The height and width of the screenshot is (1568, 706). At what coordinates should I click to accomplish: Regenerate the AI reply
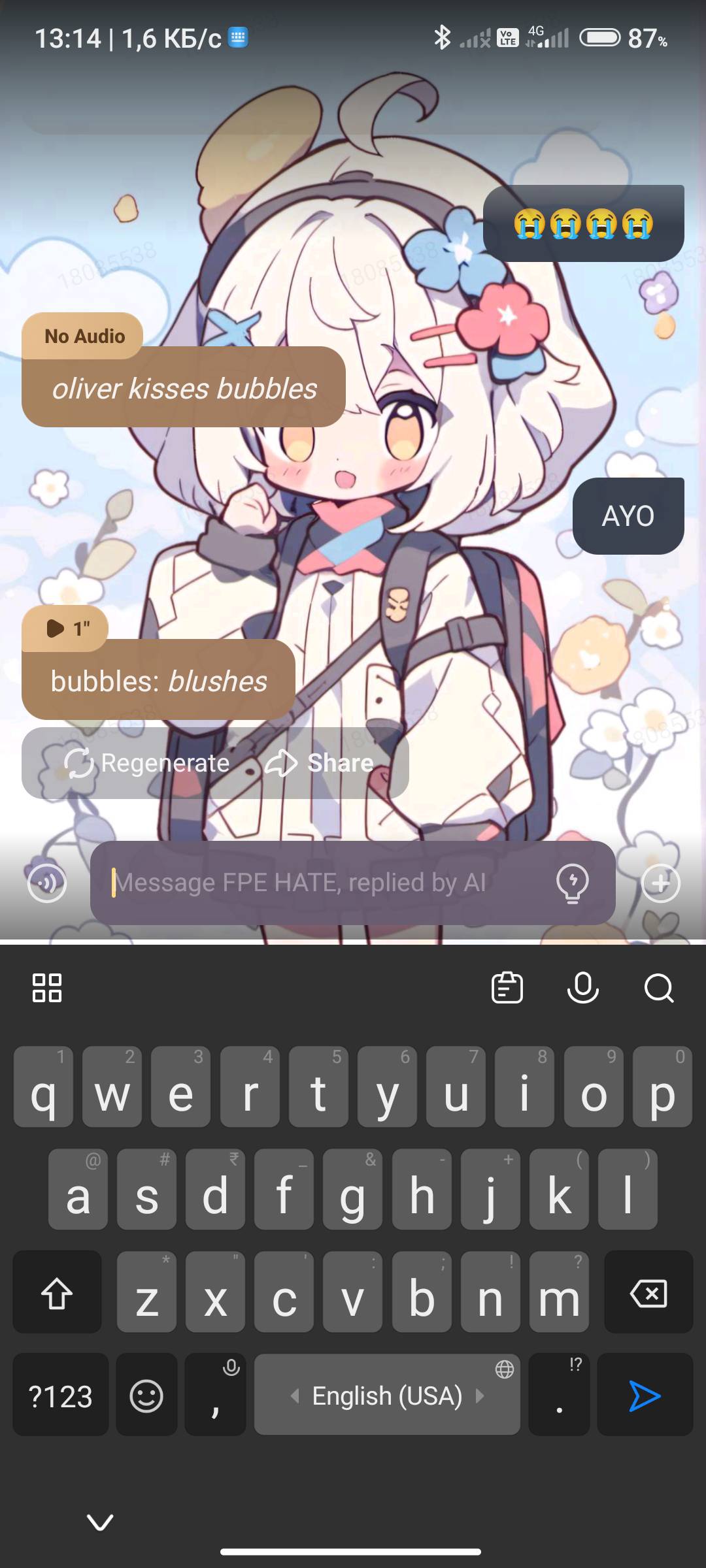tap(147, 763)
